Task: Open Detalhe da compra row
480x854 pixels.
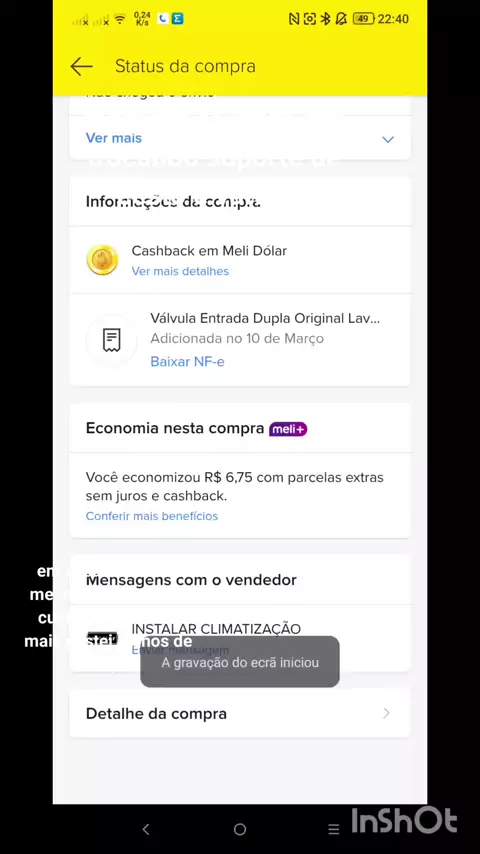Action: (x=240, y=713)
